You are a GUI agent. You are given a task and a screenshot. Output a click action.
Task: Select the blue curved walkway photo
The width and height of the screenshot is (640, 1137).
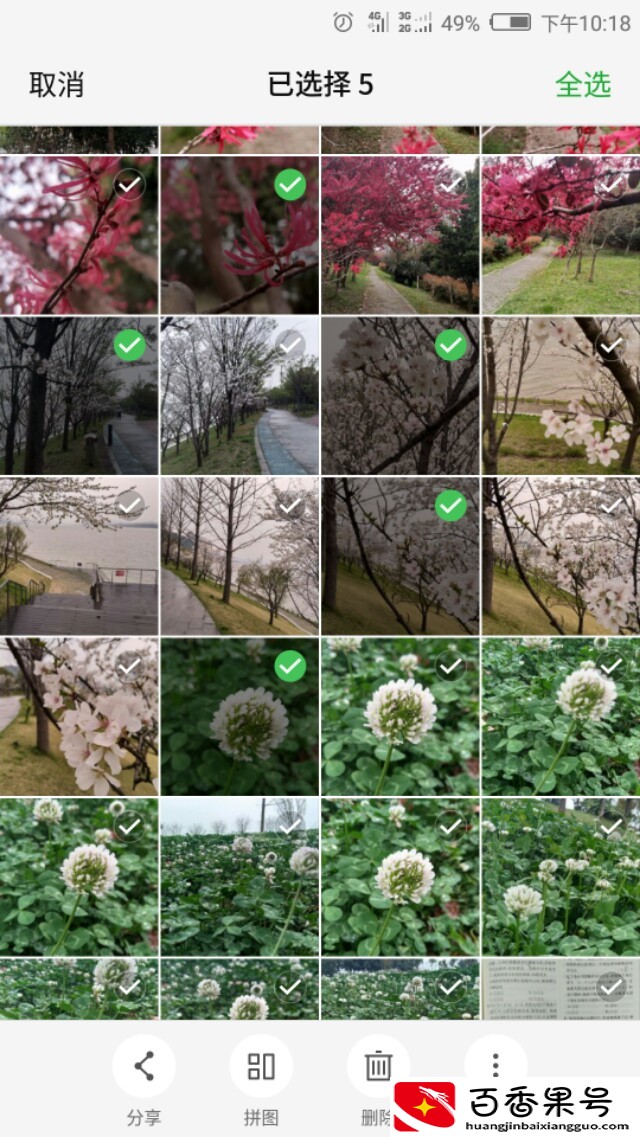[x=239, y=395]
